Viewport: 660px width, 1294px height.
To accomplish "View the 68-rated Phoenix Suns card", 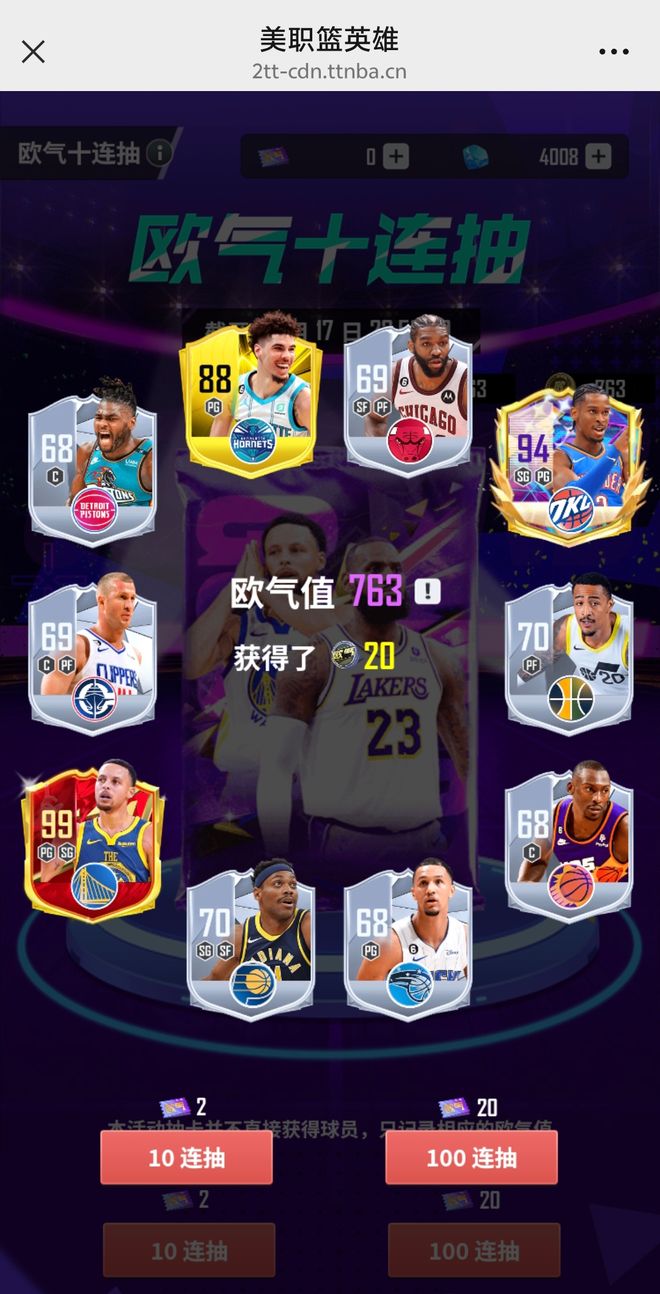I will click(568, 842).
